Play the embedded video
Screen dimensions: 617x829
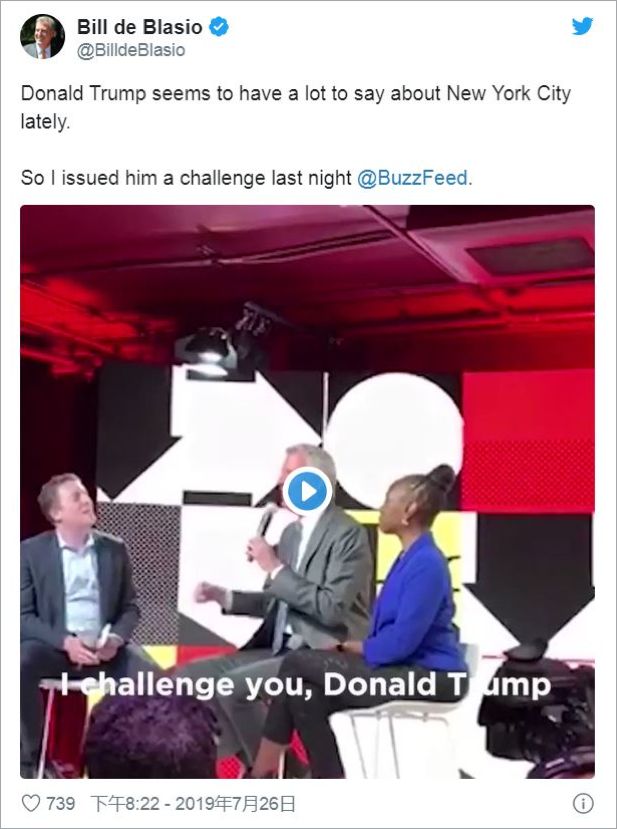click(307, 491)
